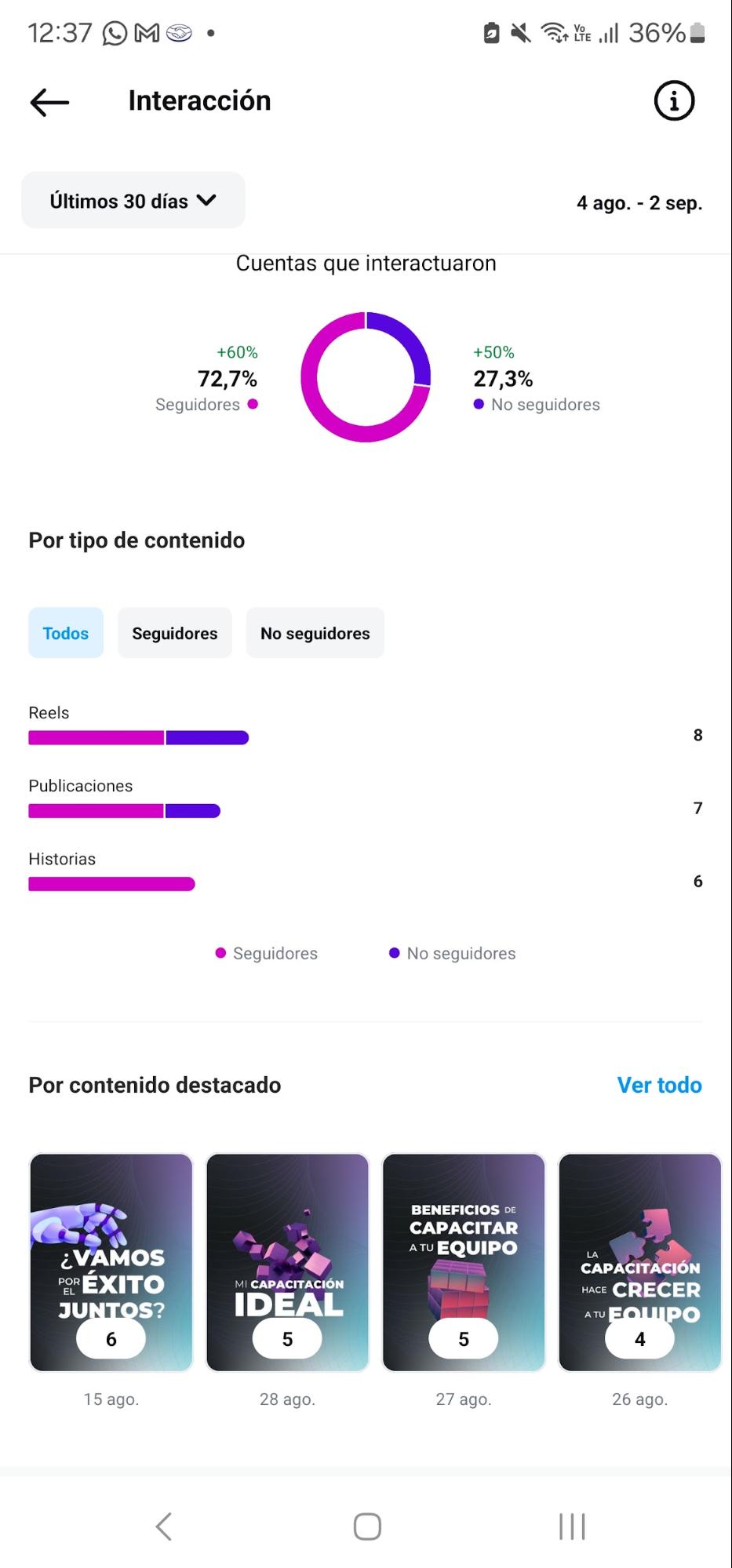
Task: Open the ¿Vamos por el éxito juntos? post
Action: (x=110, y=1261)
